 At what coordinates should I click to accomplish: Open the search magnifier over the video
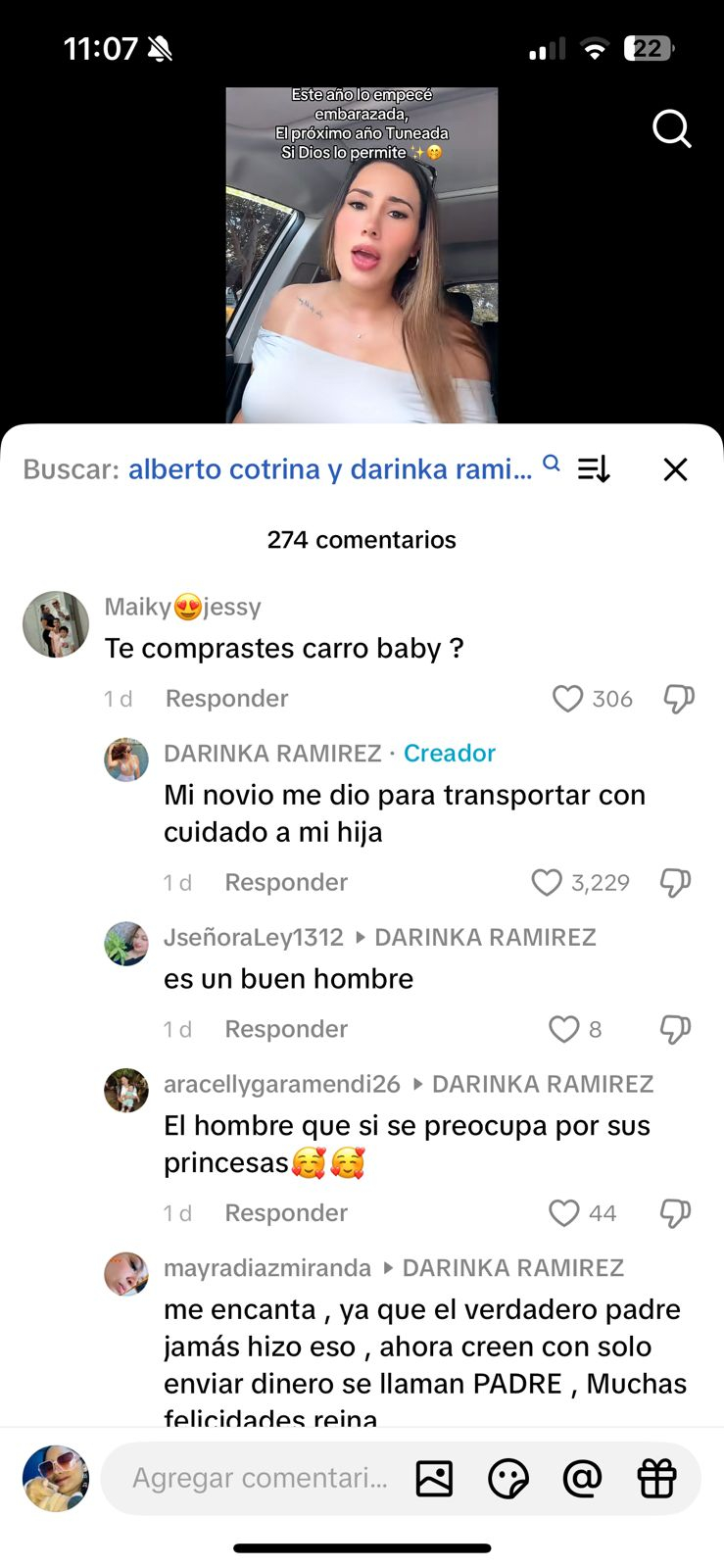coord(672,128)
